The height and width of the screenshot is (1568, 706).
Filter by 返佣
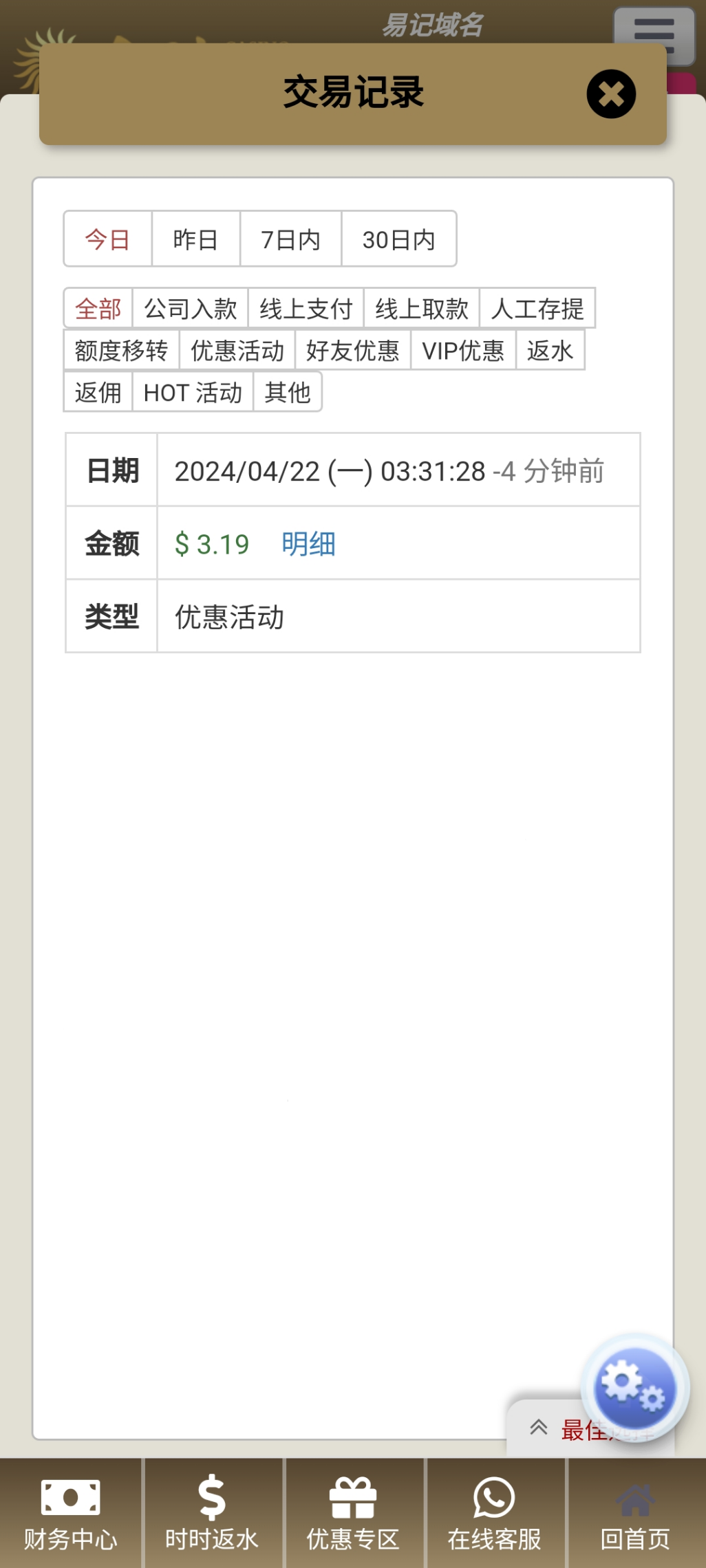[98, 393]
